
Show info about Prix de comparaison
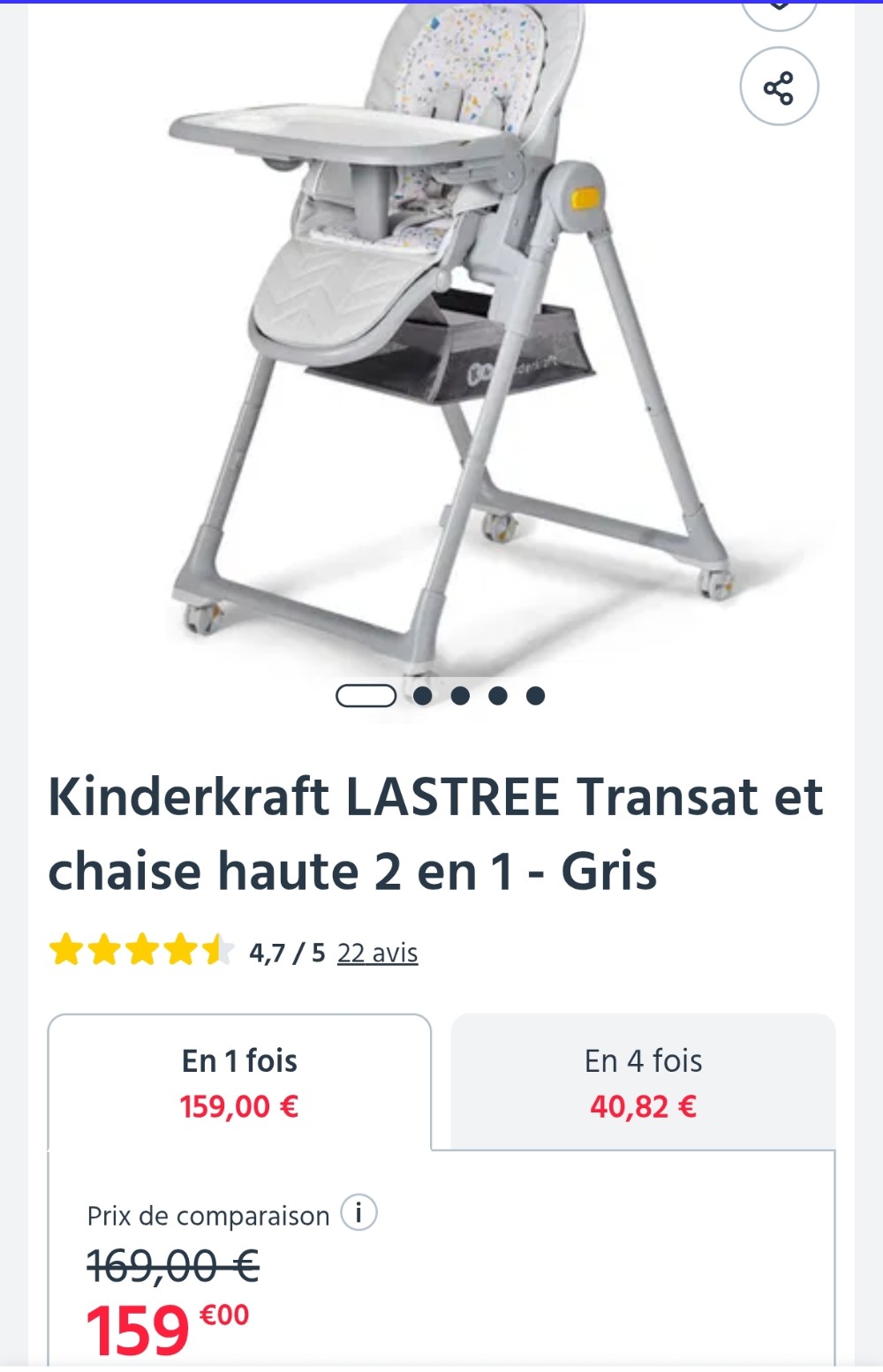[x=358, y=1212]
